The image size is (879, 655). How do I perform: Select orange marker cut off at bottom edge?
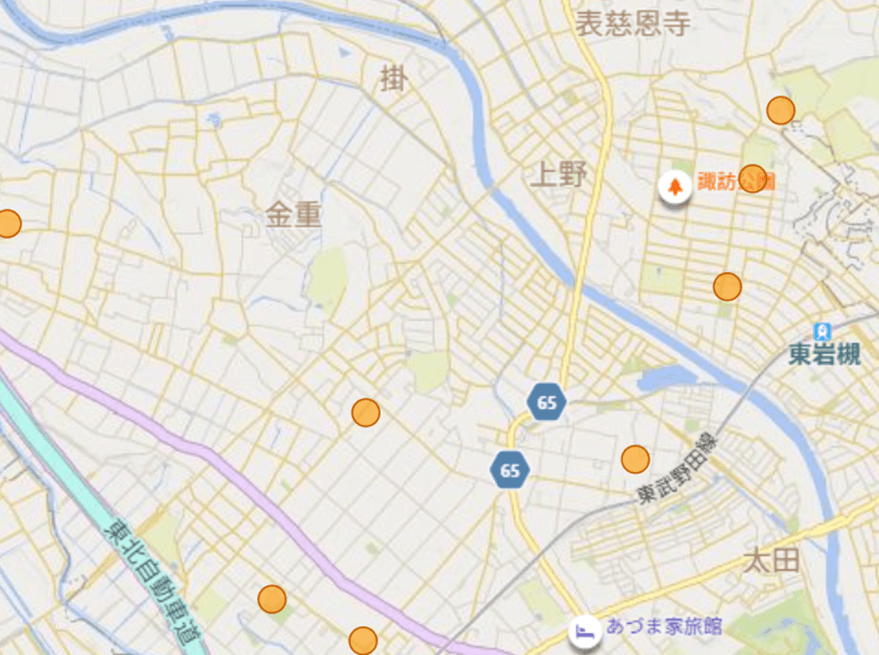click(363, 641)
